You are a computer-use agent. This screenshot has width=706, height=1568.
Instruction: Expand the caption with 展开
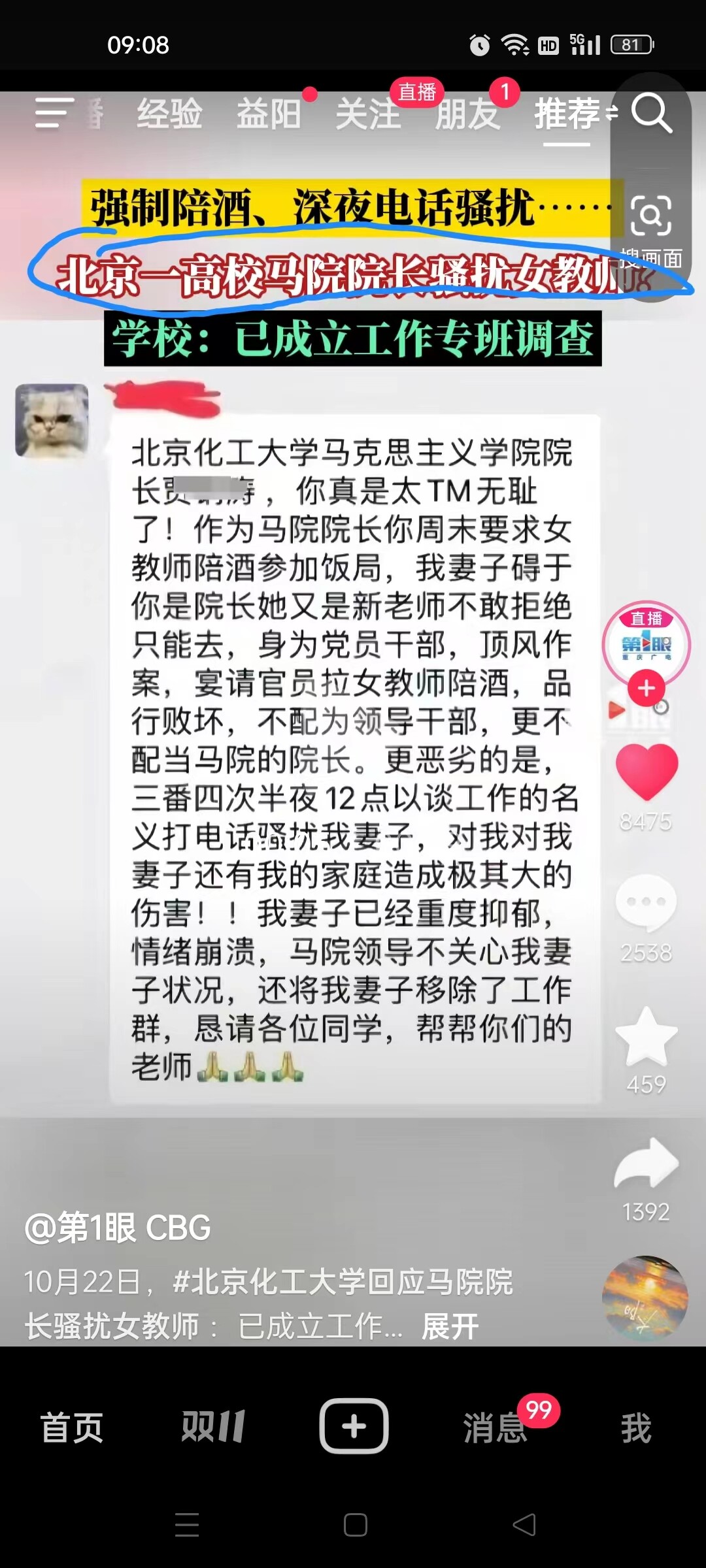[450, 1326]
